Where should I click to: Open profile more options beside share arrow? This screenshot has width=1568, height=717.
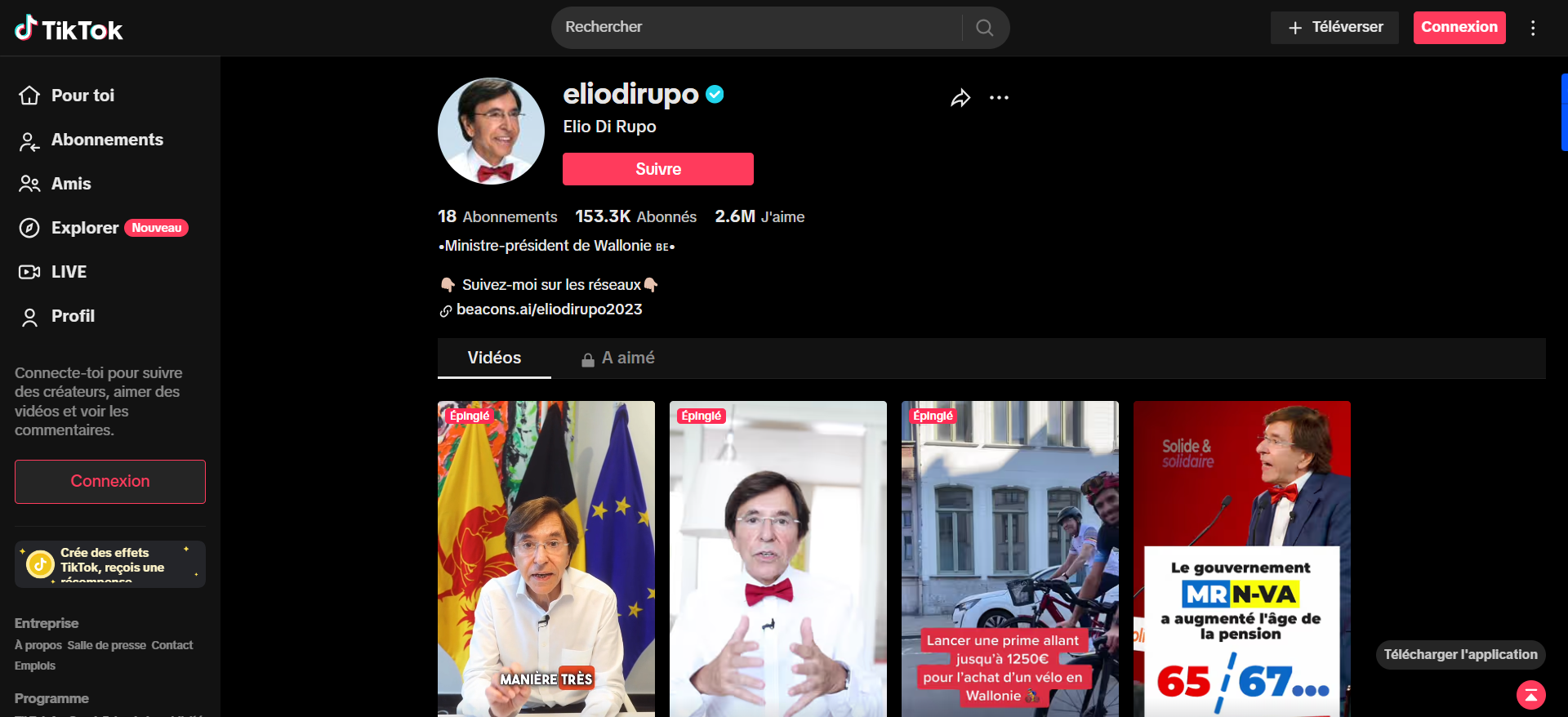(999, 98)
